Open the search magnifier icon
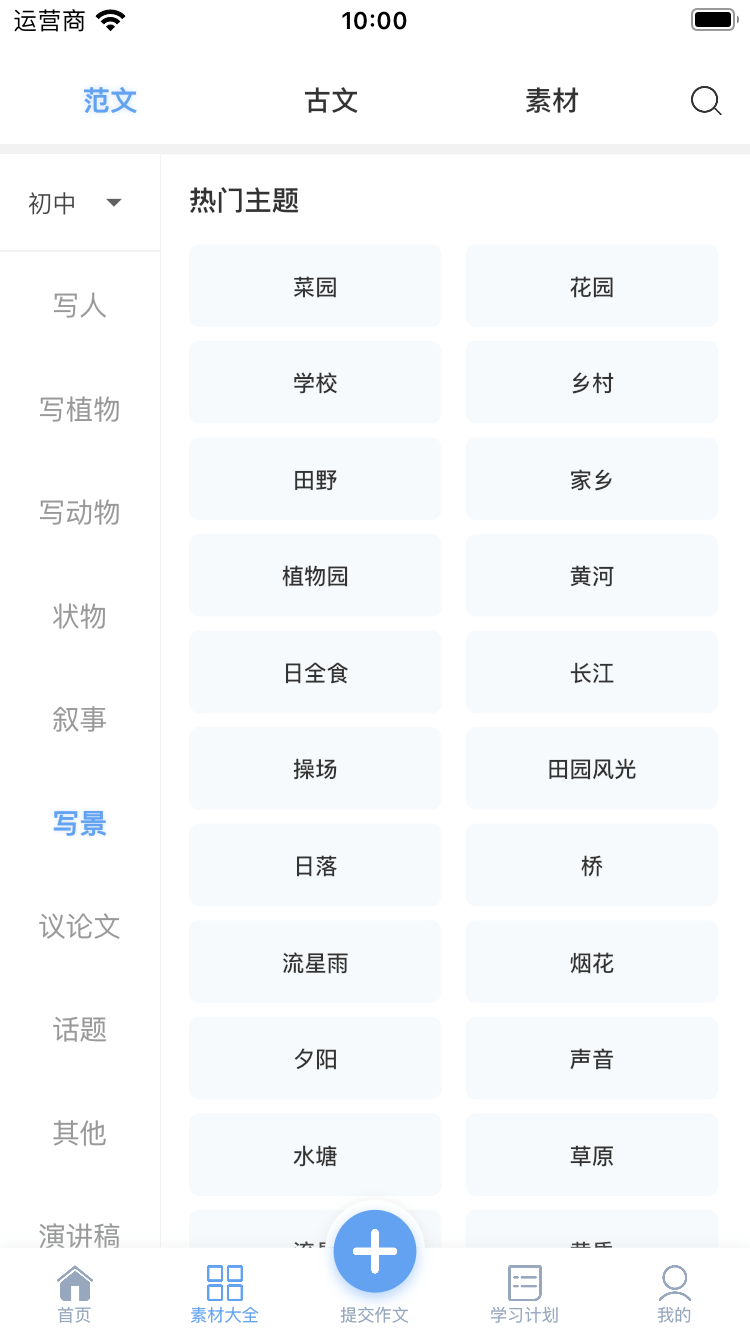This screenshot has width=750, height=1334. [706, 101]
